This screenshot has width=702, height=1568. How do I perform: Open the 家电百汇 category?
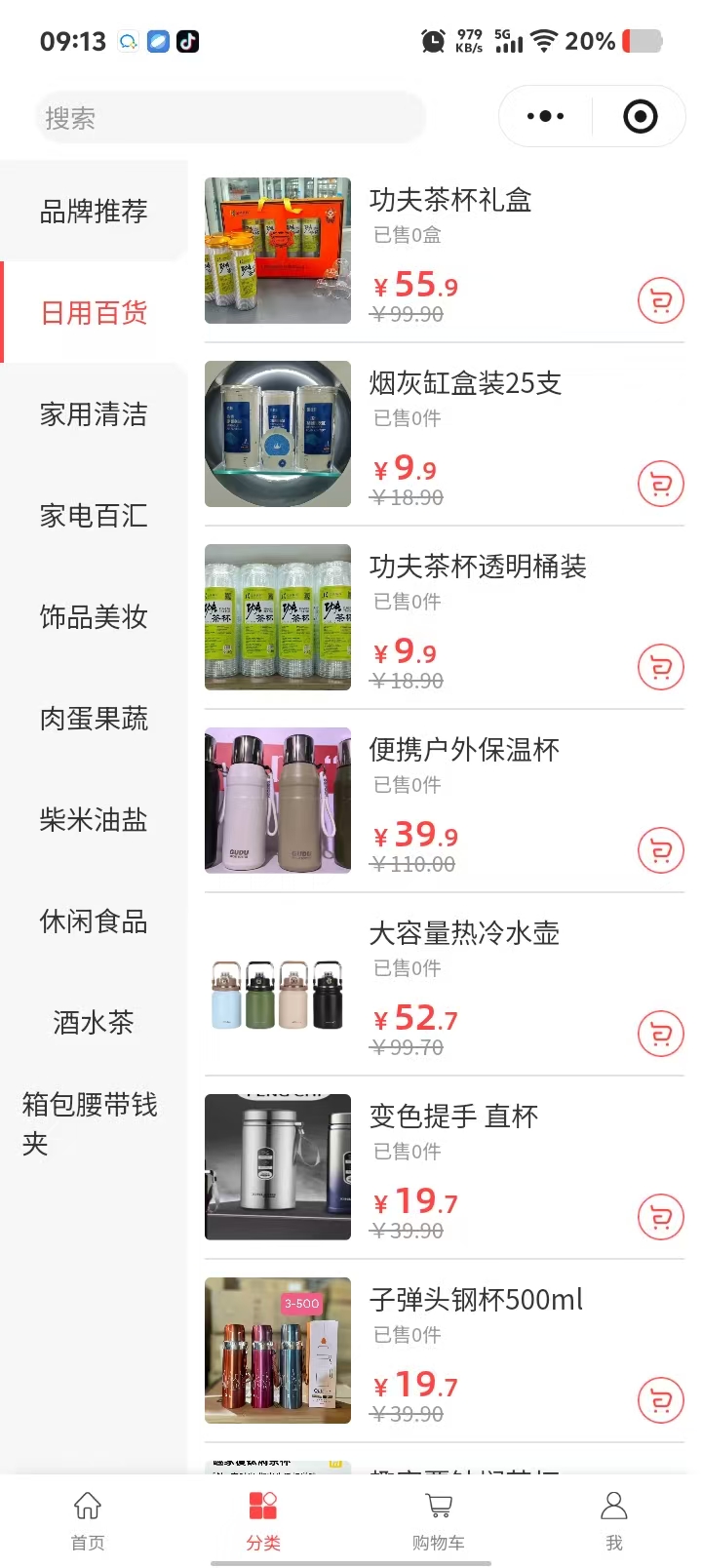[94, 516]
